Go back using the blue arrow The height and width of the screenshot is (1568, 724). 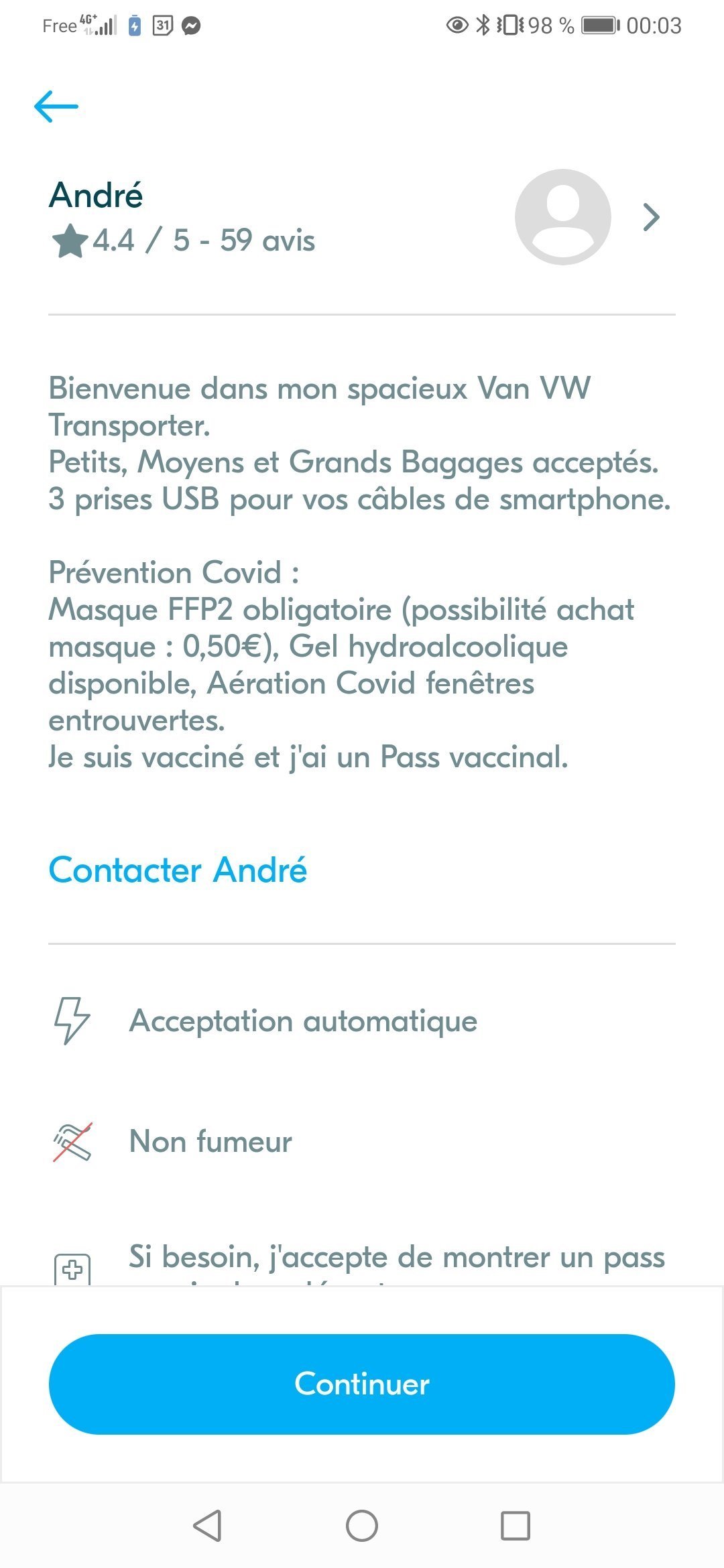point(56,107)
